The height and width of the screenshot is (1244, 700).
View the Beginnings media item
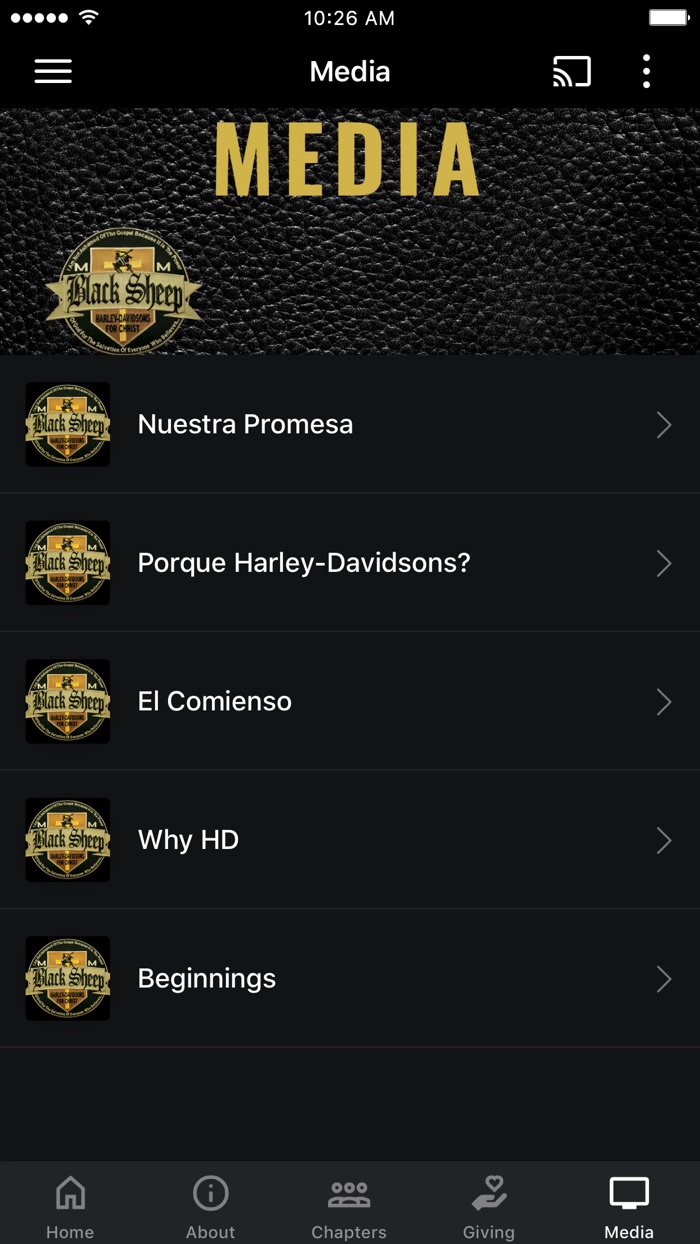point(350,978)
